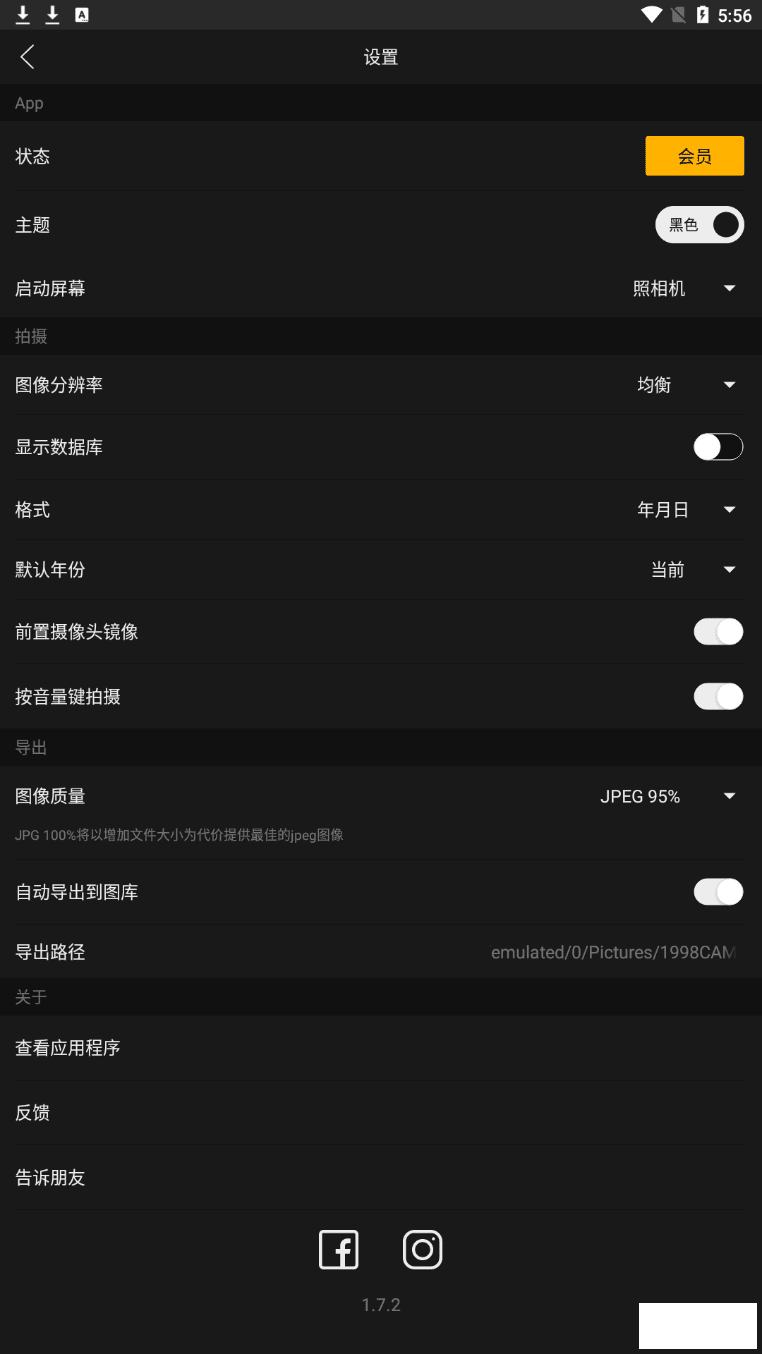Expand the 图像分辨率 dropdown
The height and width of the screenshot is (1354, 762).
tap(686, 385)
